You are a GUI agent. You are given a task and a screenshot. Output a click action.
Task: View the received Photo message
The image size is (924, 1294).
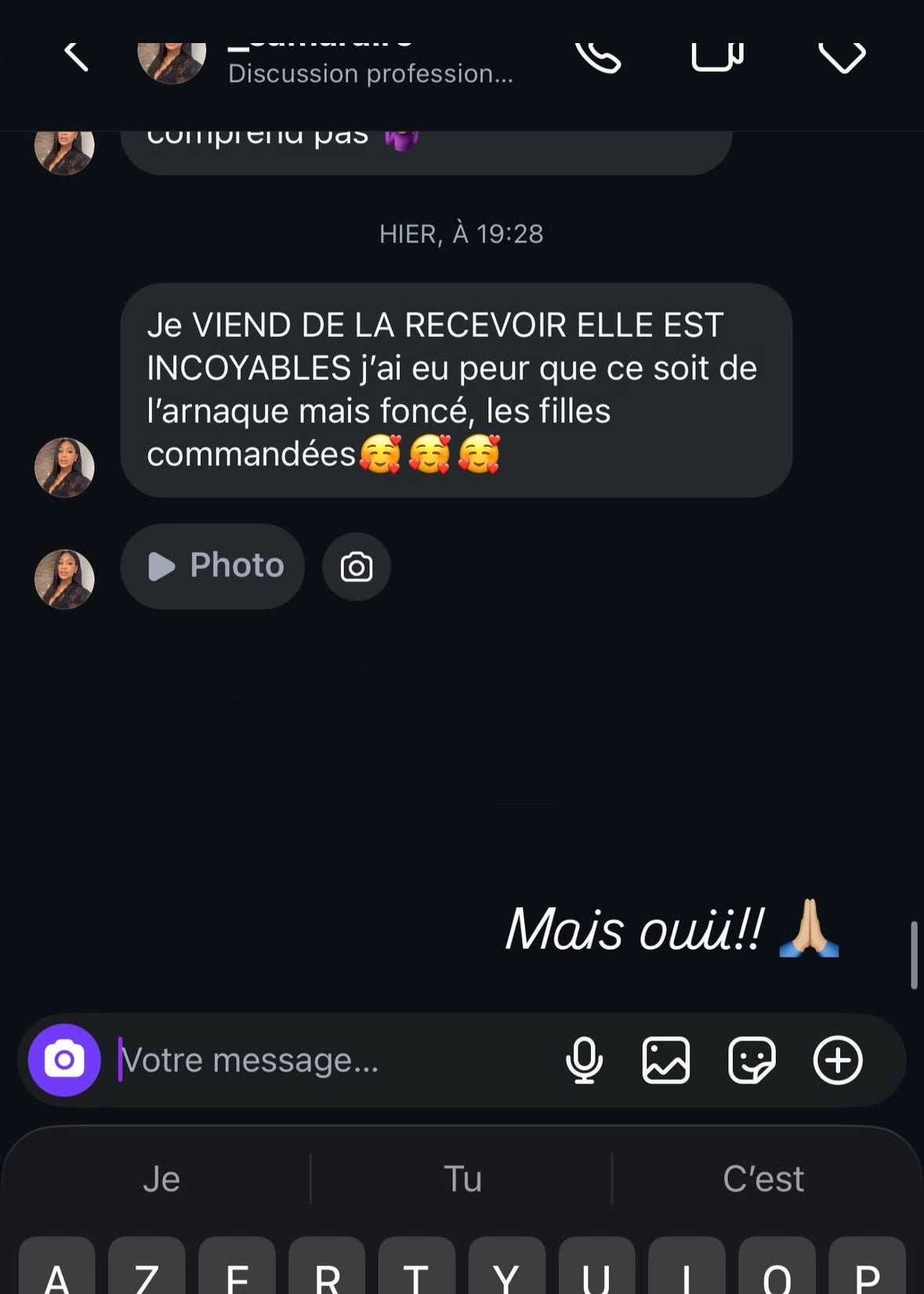pos(213,566)
